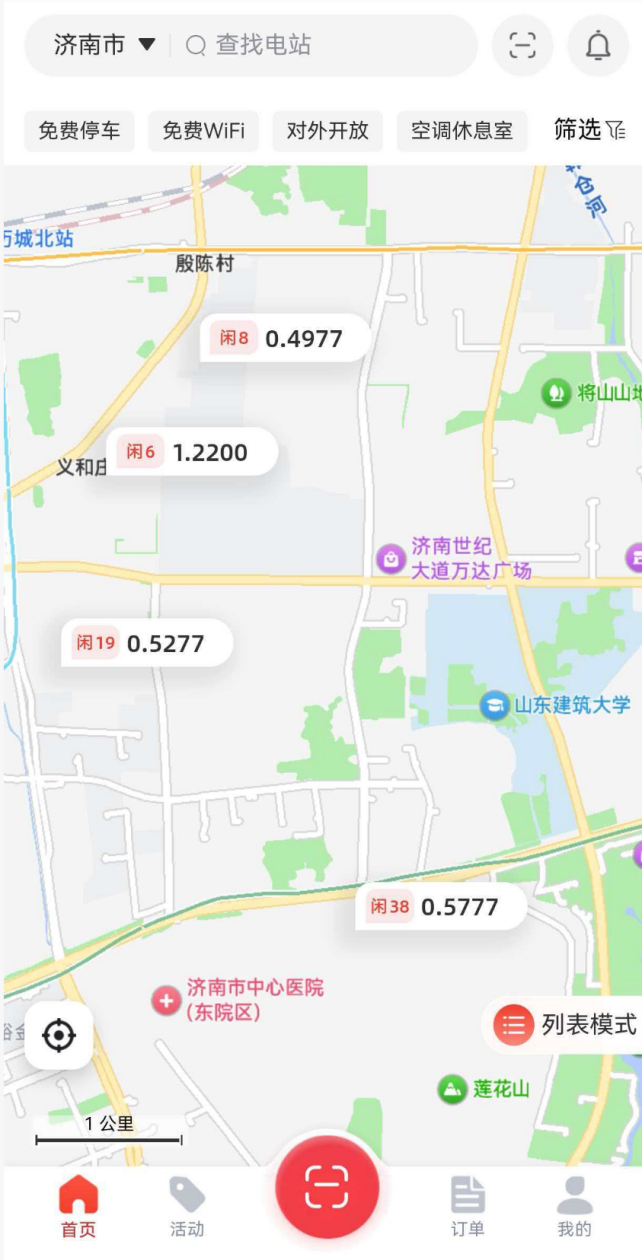Image resolution: width=642 pixels, height=1260 pixels.
Task: Select the 对外开放 filter chip
Action: point(327,131)
